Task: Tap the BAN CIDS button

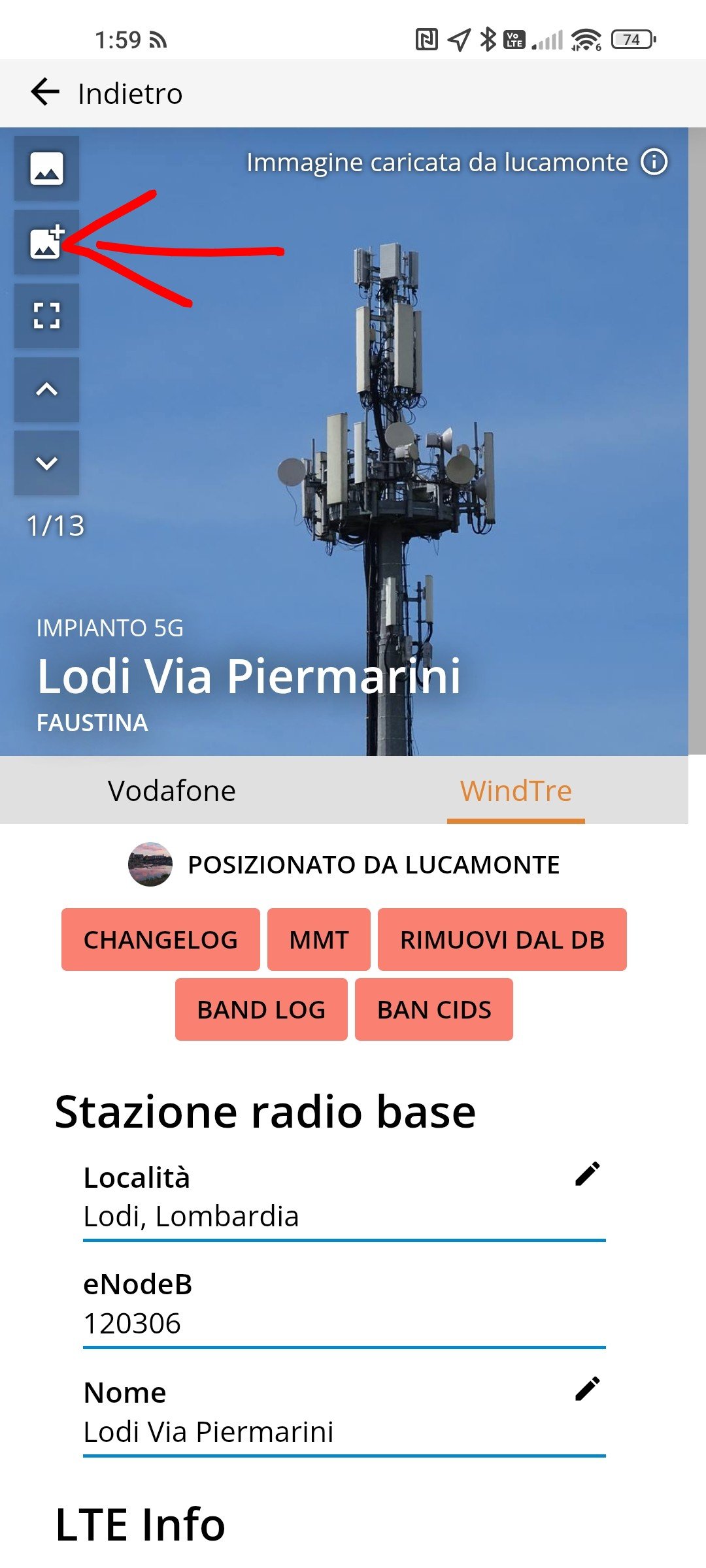Action: (434, 1009)
